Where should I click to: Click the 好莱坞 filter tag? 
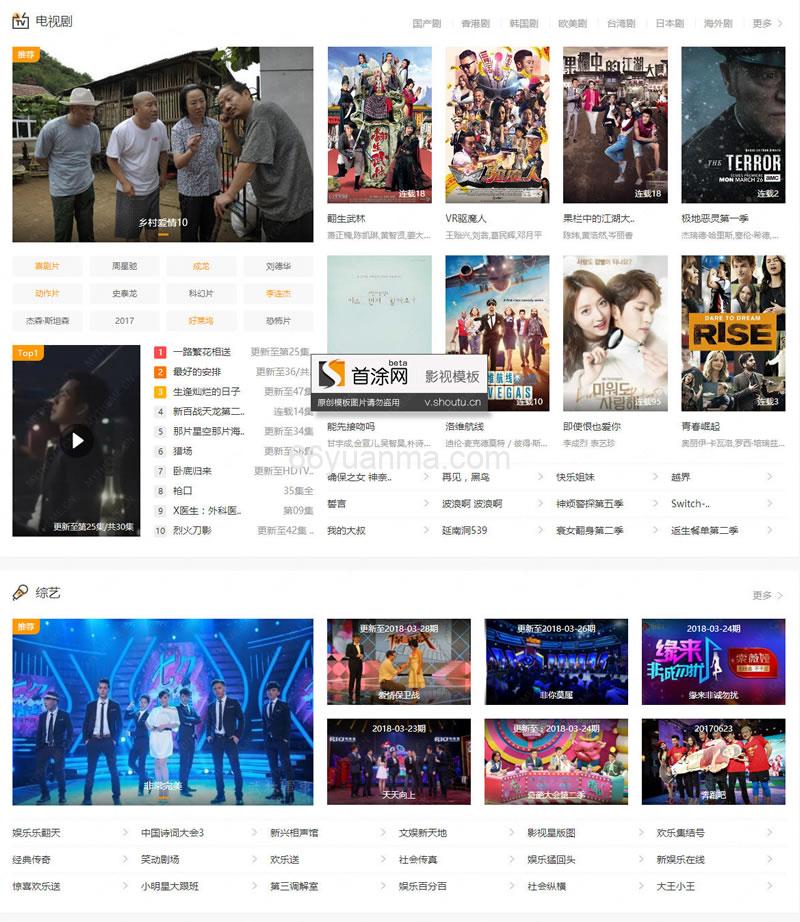click(x=203, y=322)
